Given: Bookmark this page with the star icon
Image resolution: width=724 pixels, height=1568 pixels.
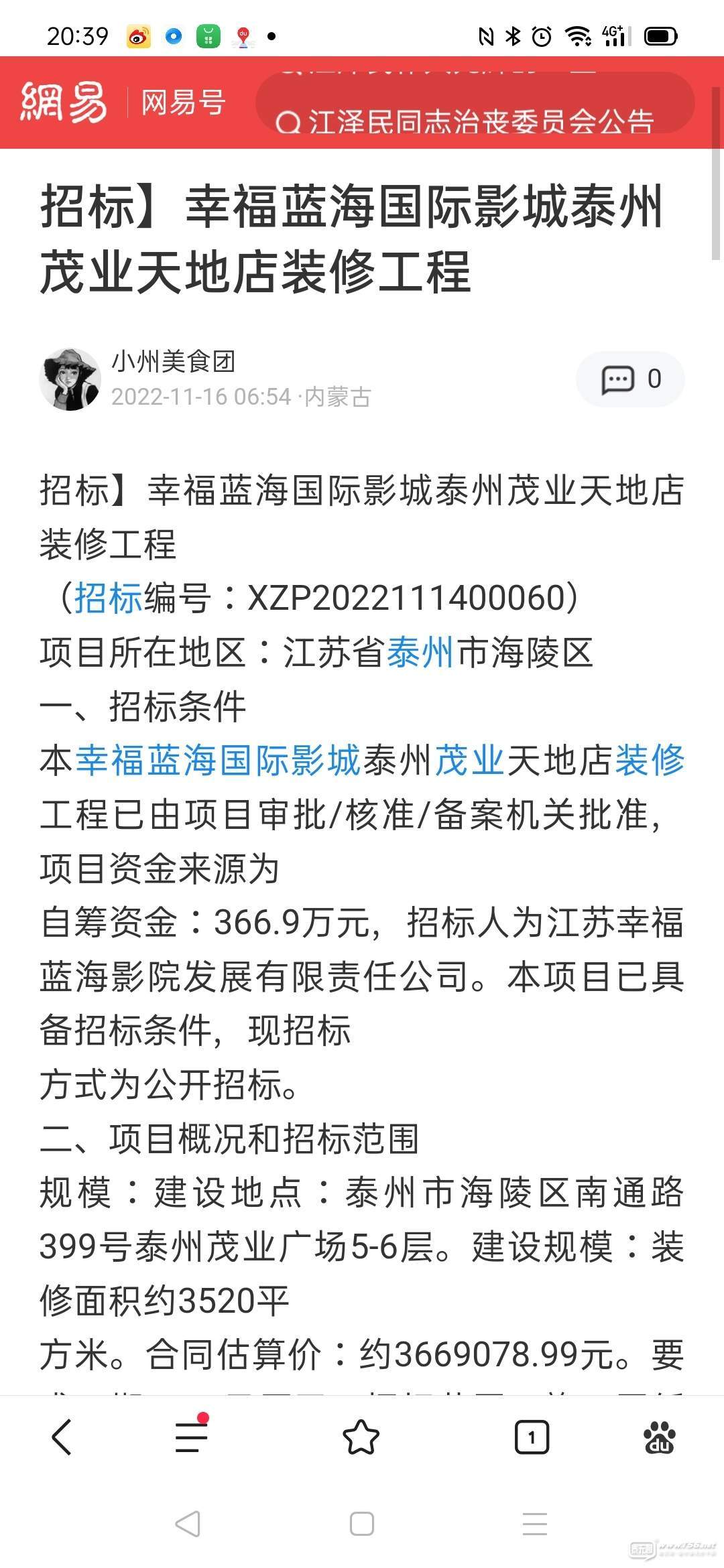Looking at the screenshot, I should click(361, 1437).
